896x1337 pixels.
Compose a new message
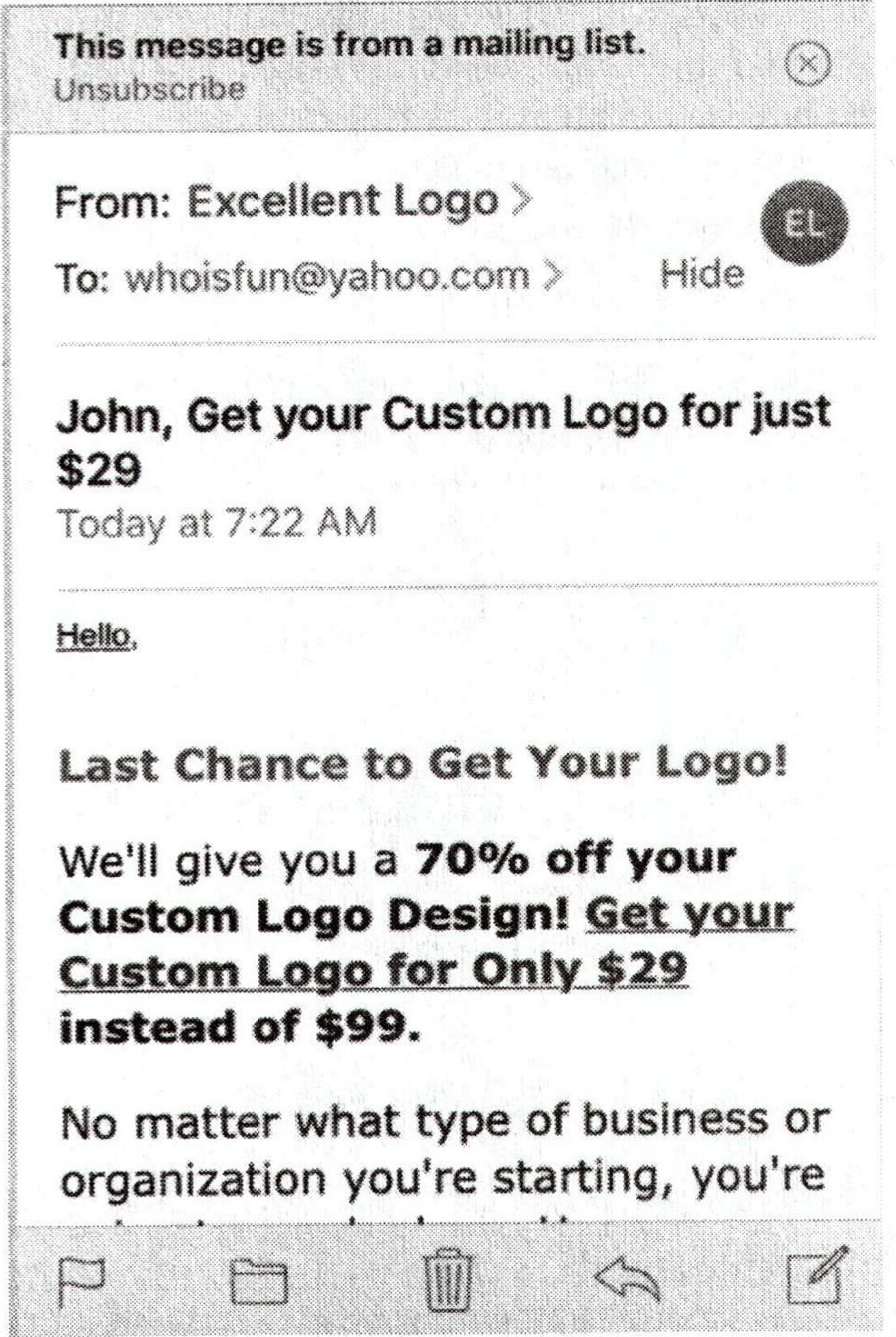[x=815, y=1277]
